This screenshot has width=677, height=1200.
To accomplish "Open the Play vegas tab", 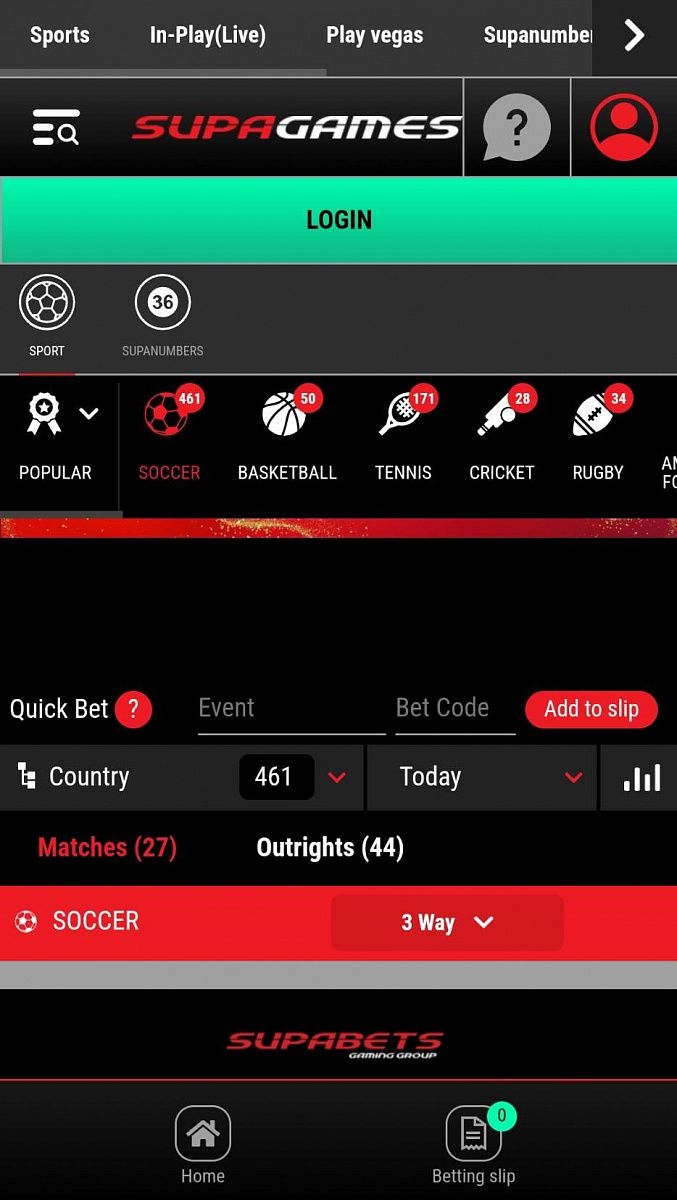I will point(374,35).
